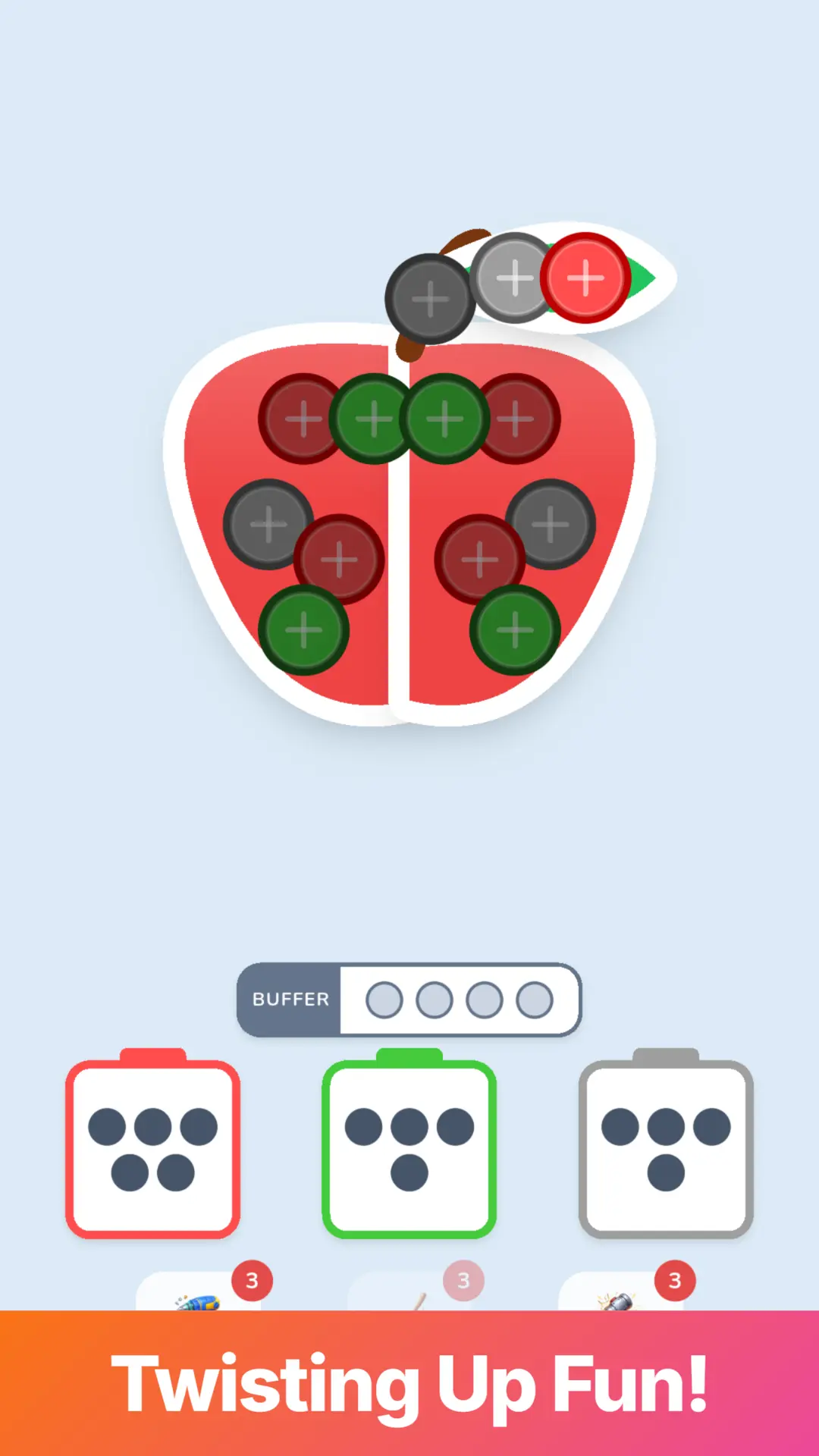The width and height of the screenshot is (819, 1456).
Task: Remove the dark gray screw on the apple stem
Action: click(430, 299)
